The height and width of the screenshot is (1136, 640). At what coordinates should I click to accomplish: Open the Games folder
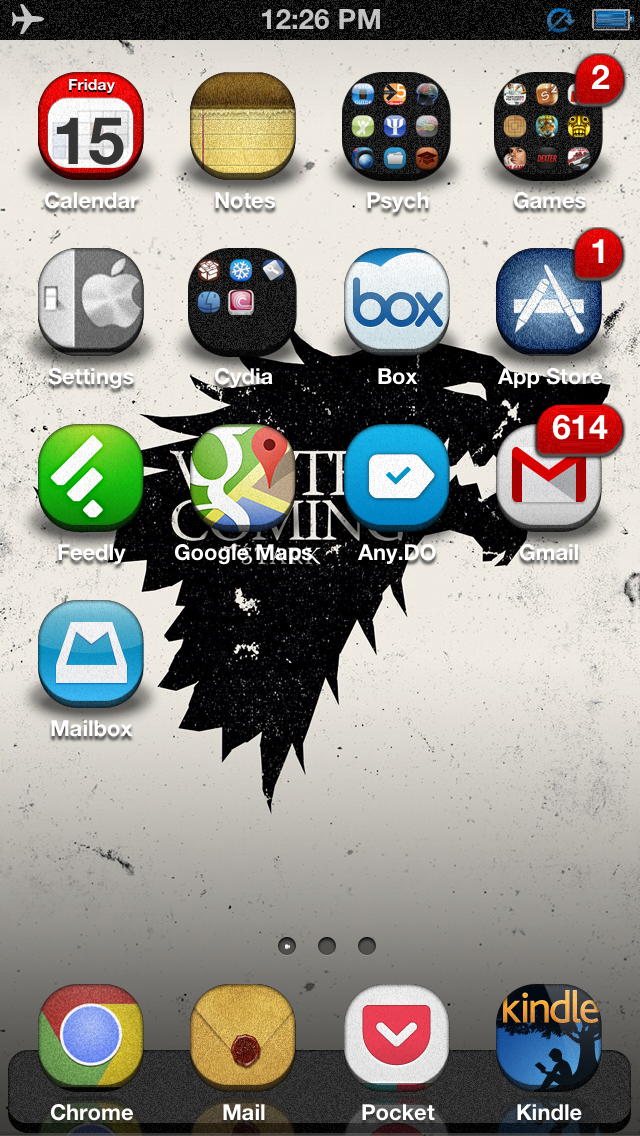pos(548,127)
